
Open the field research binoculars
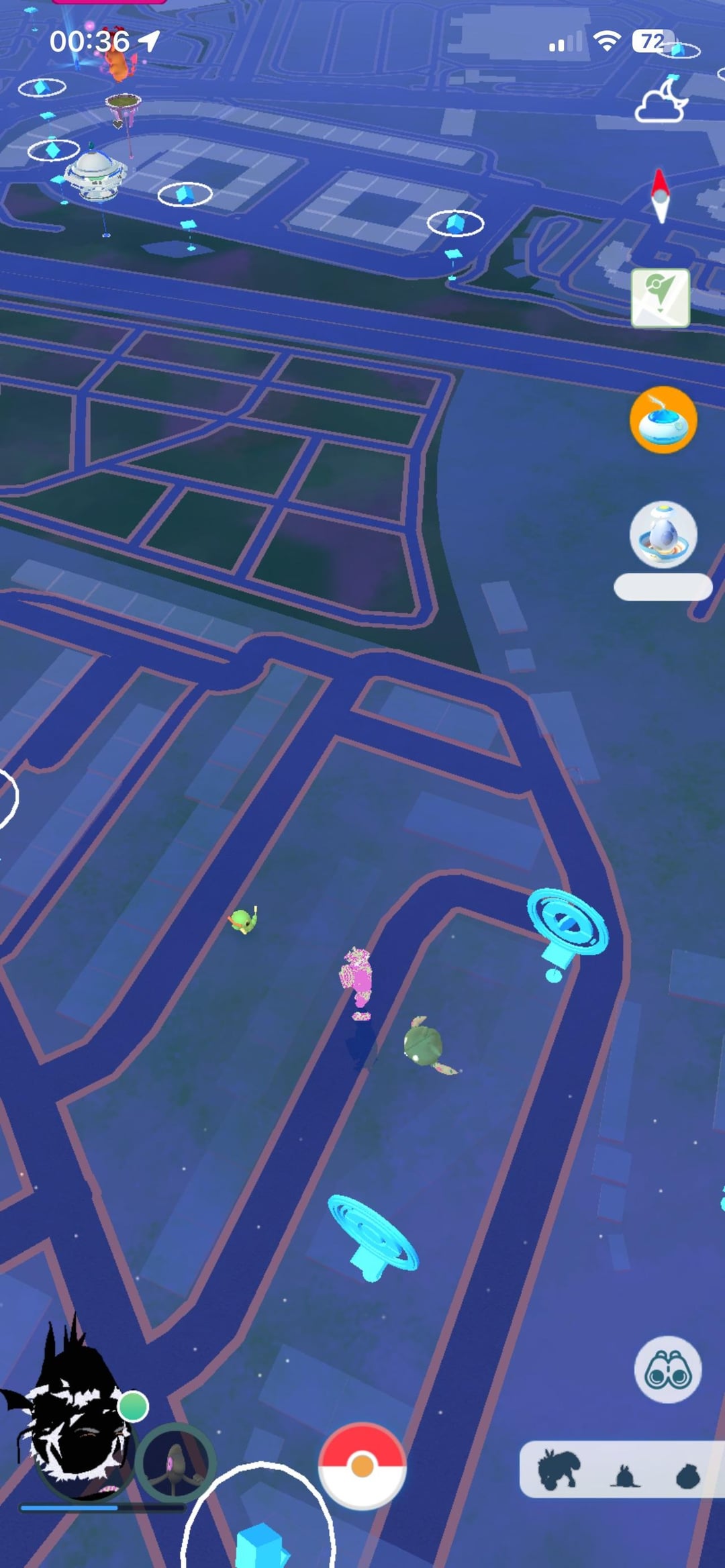(x=667, y=1369)
